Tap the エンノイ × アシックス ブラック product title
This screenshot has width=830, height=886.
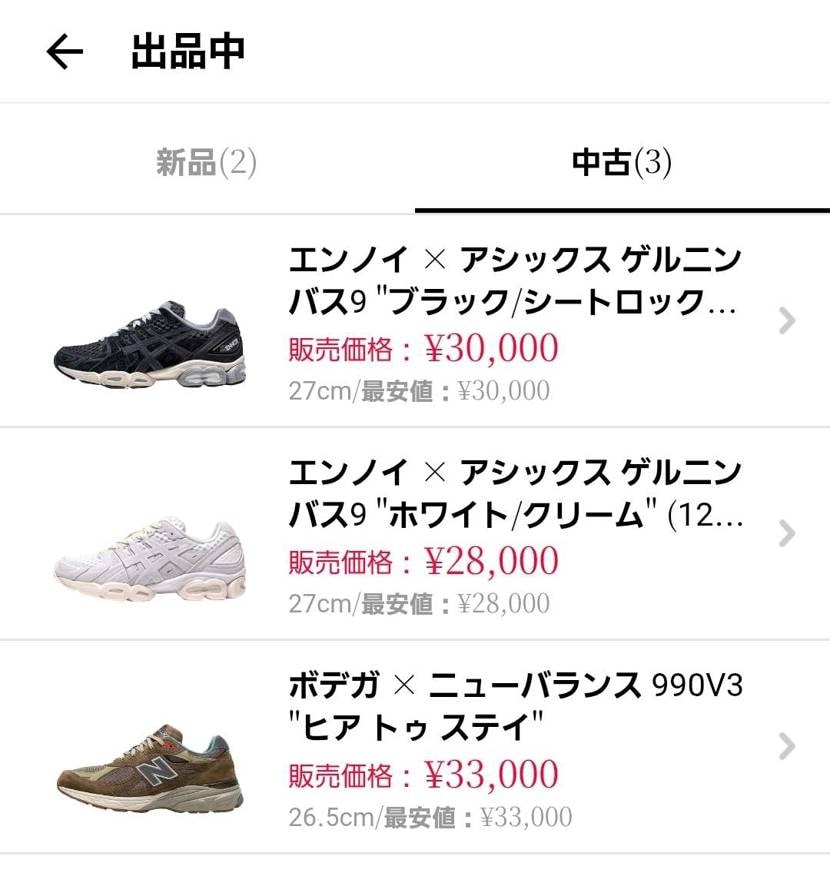pyautogui.click(x=510, y=280)
